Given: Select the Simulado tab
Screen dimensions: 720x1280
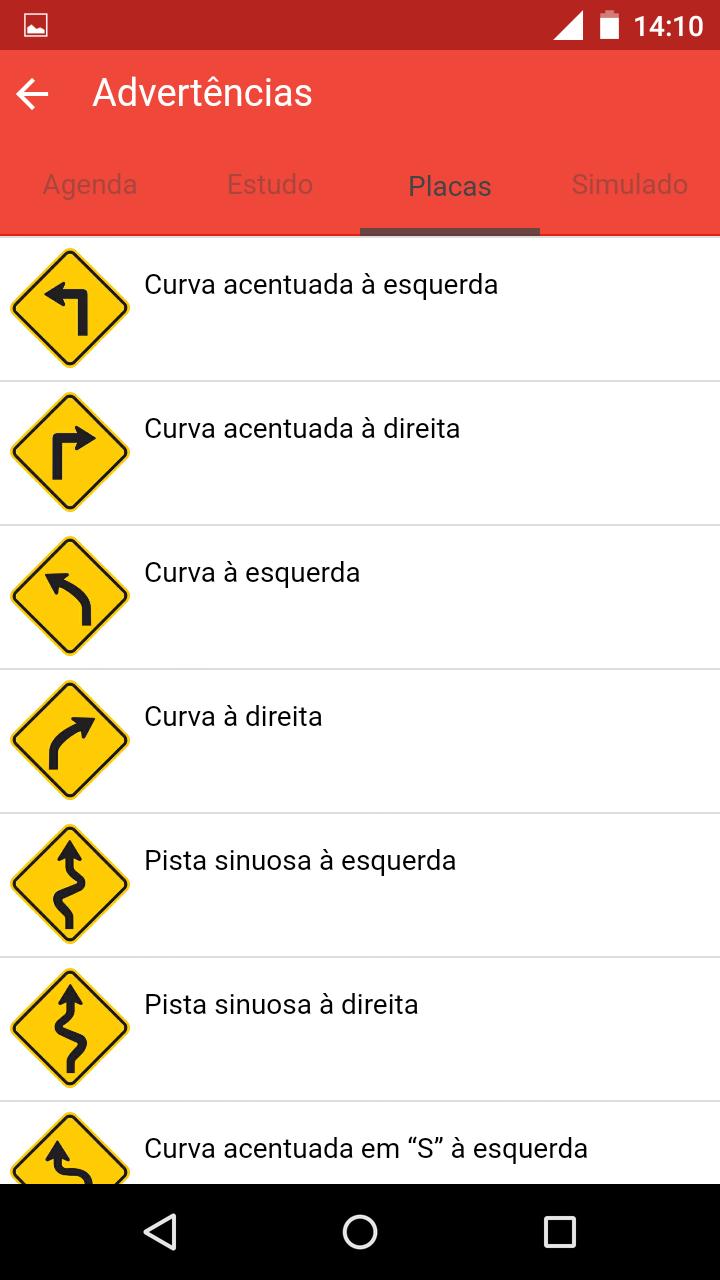Looking at the screenshot, I should pos(629,184).
